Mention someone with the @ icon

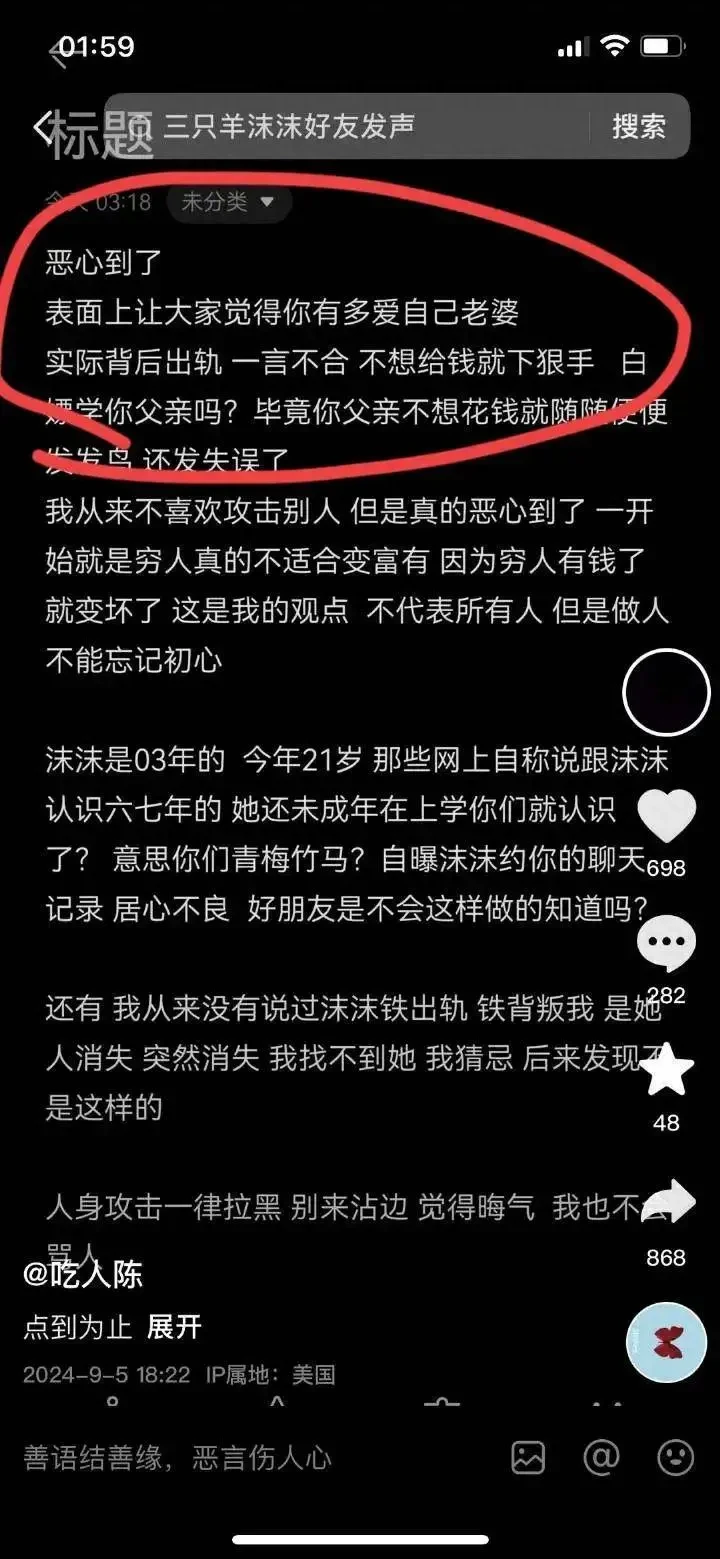pyautogui.click(x=601, y=1458)
